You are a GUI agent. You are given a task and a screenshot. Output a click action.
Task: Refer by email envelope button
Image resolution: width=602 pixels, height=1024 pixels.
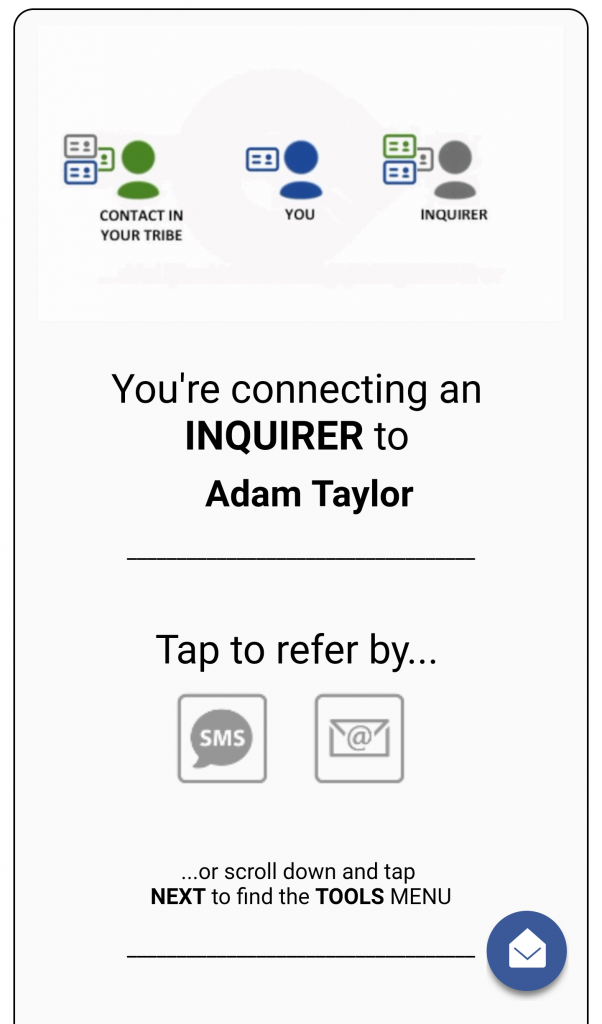click(359, 738)
